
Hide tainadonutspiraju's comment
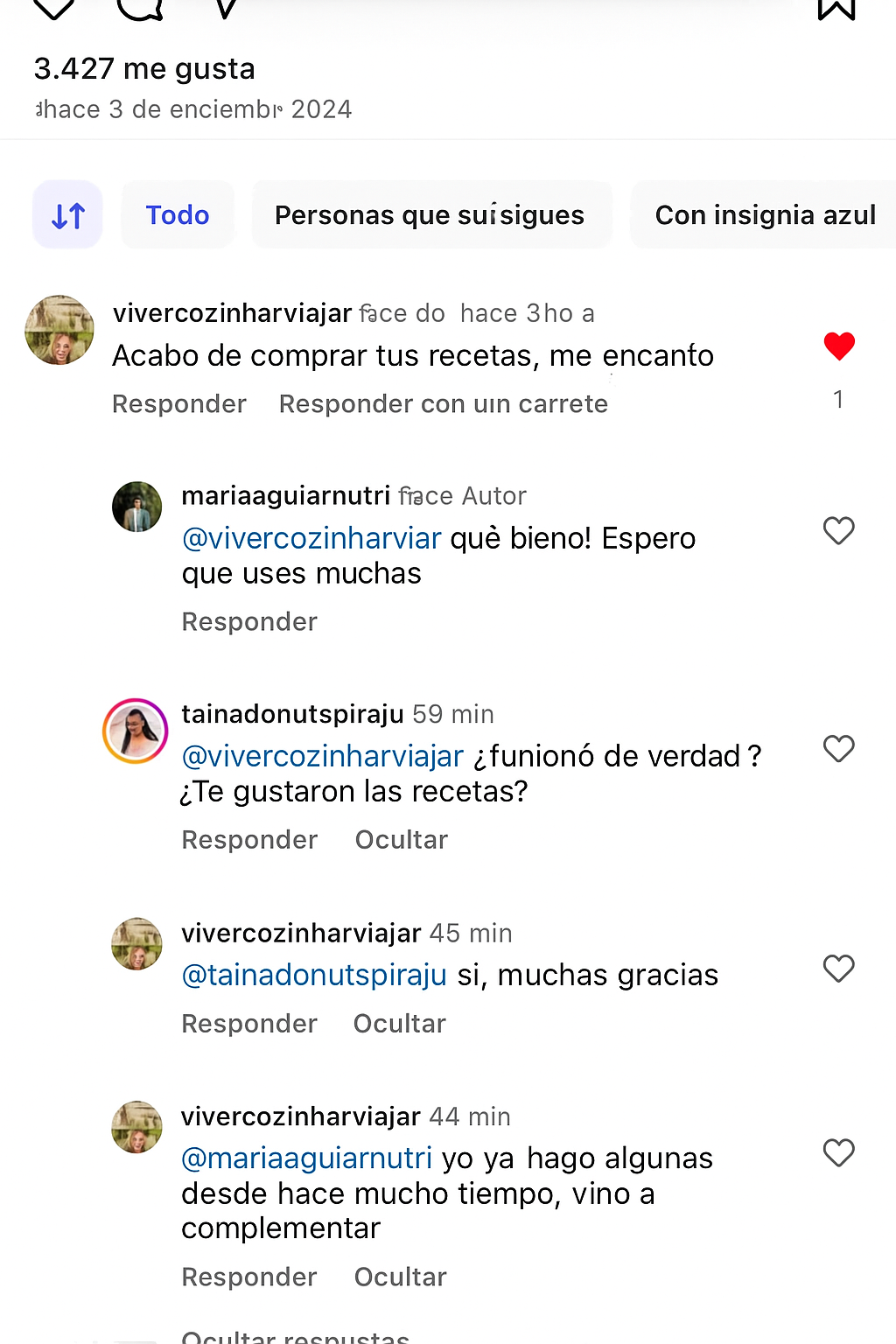click(402, 840)
